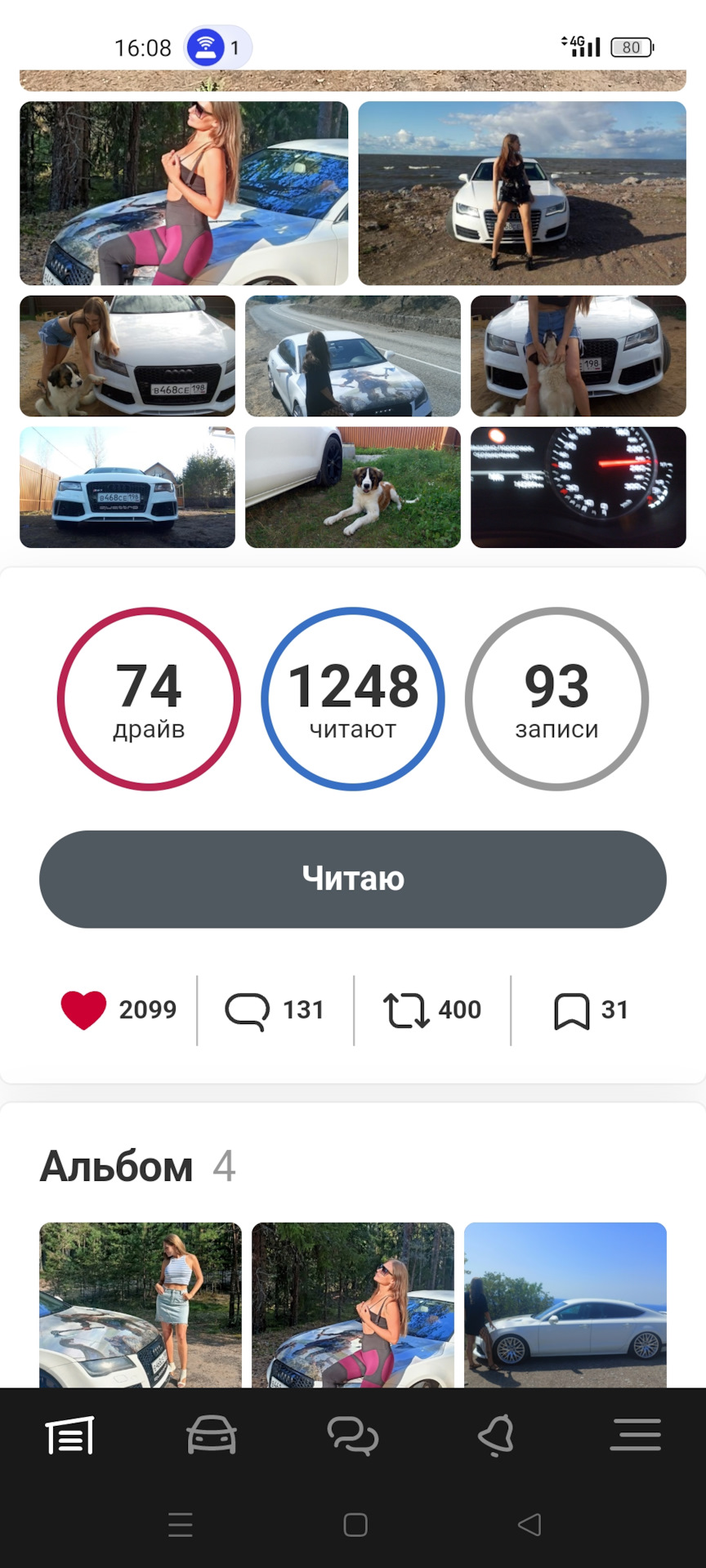
Task: Show the 1248 читают readers list
Action: tap(353, 699)
